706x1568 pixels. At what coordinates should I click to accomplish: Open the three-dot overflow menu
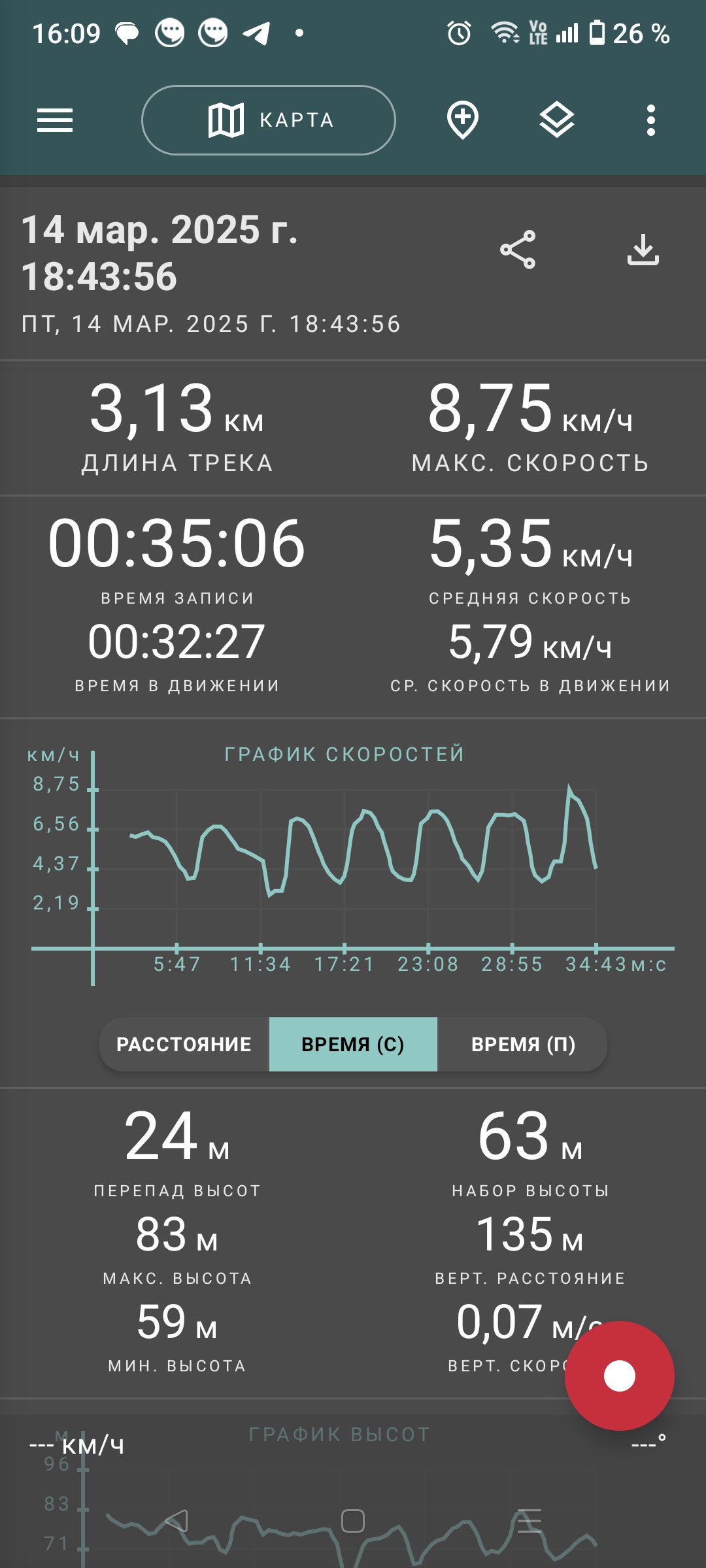tap(650, 120)
